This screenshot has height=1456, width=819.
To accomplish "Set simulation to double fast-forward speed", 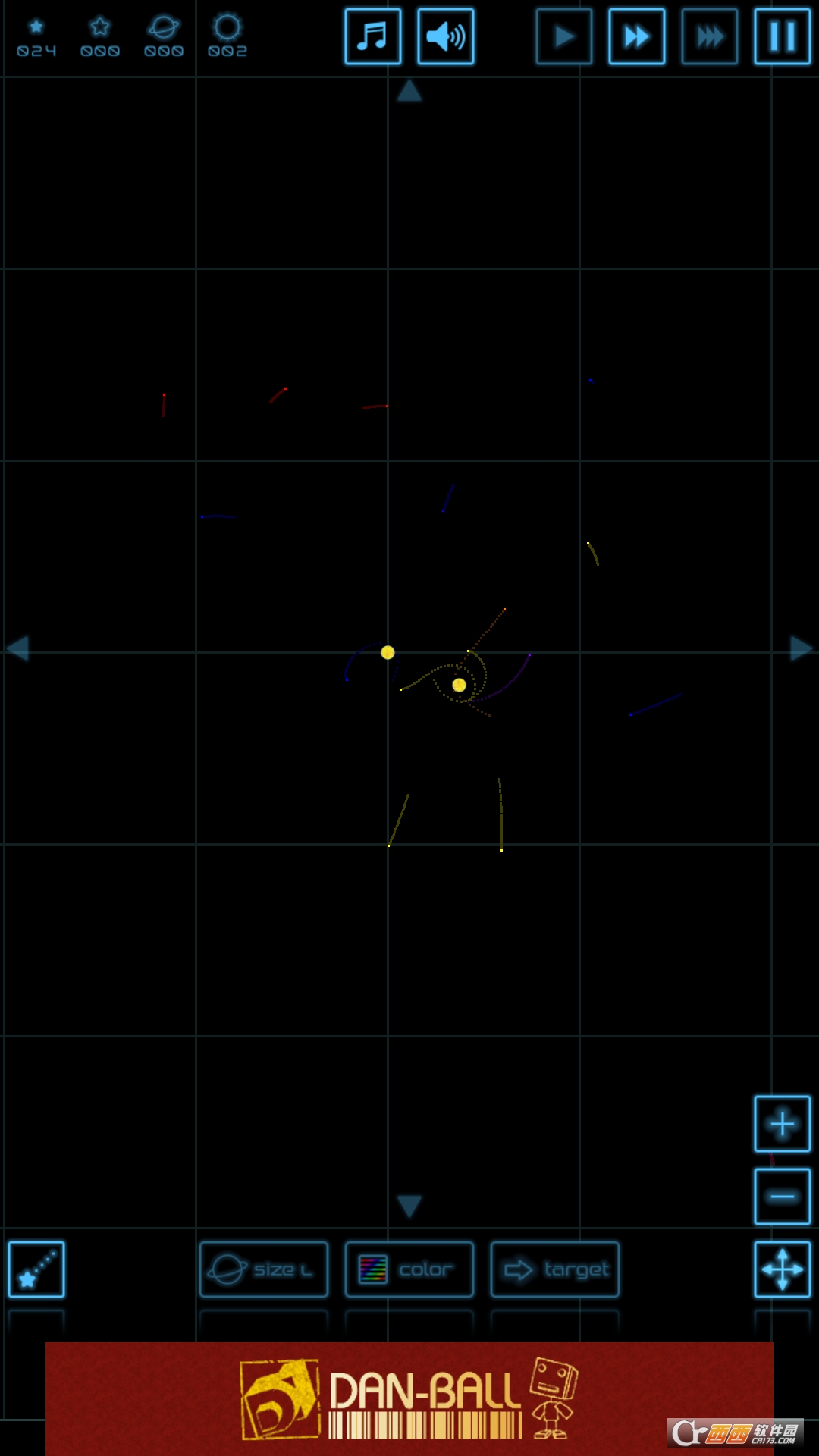I will (x=636, y=36).
